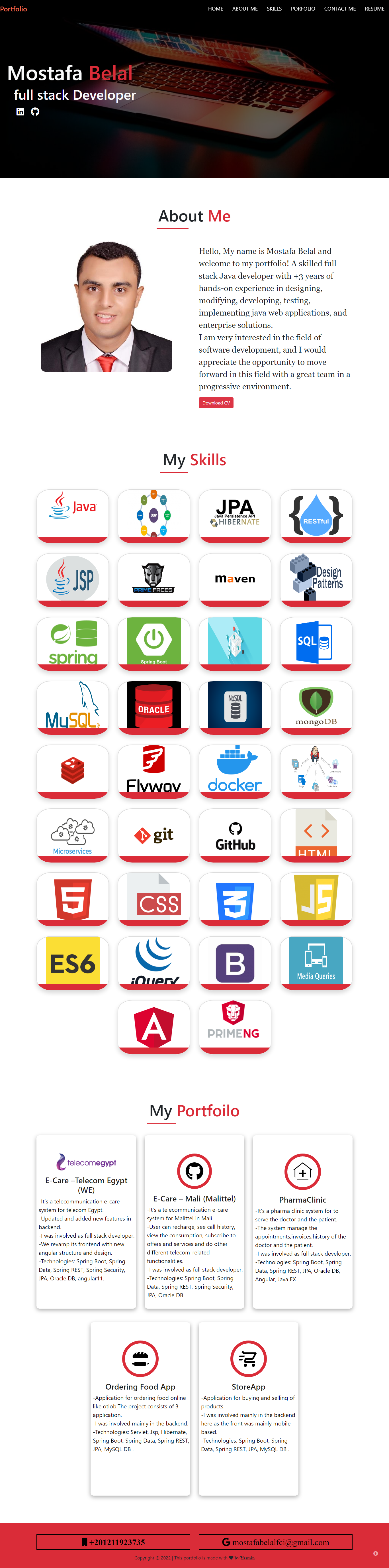Screen dimensions: 389x1568
Task: Call the phone number +201211923735
Action: [113, 1542]
